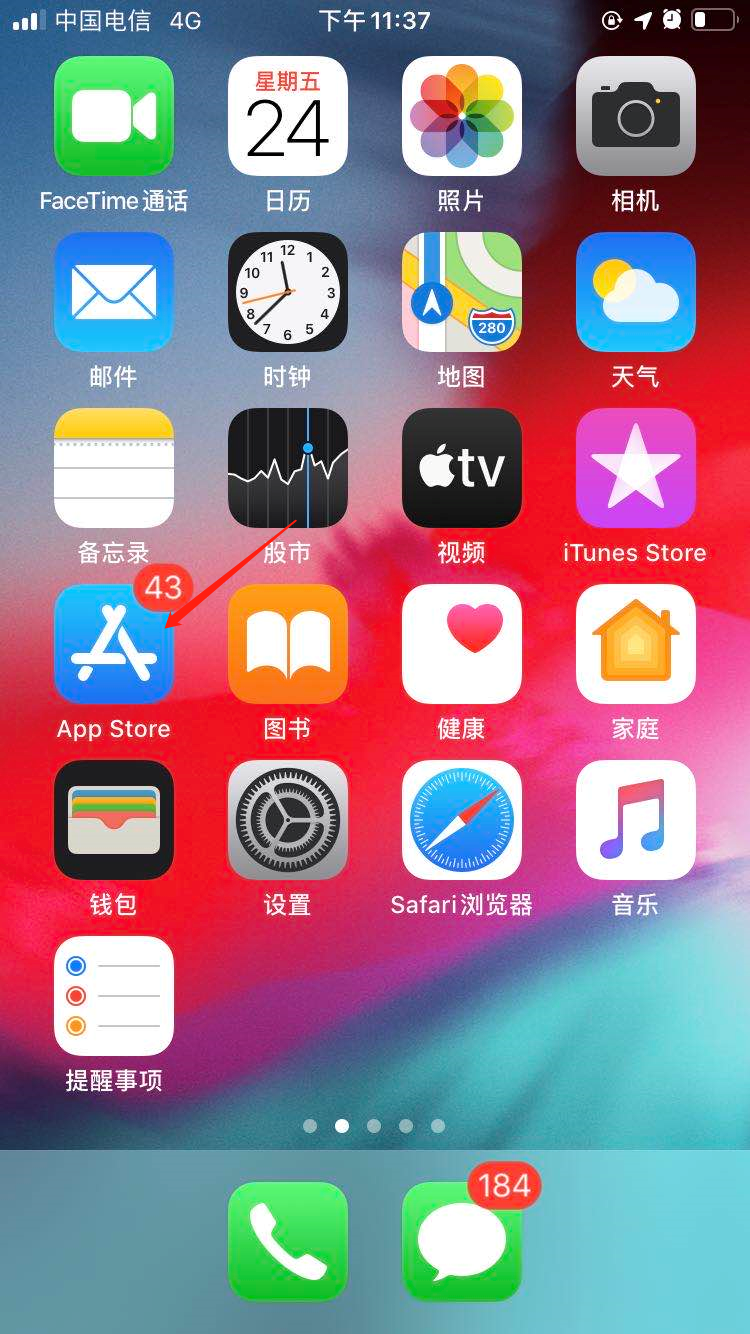The width and height of the screenshot is (750, 1334).
Task: Launch the Books app
Action: tap(288, 644)
